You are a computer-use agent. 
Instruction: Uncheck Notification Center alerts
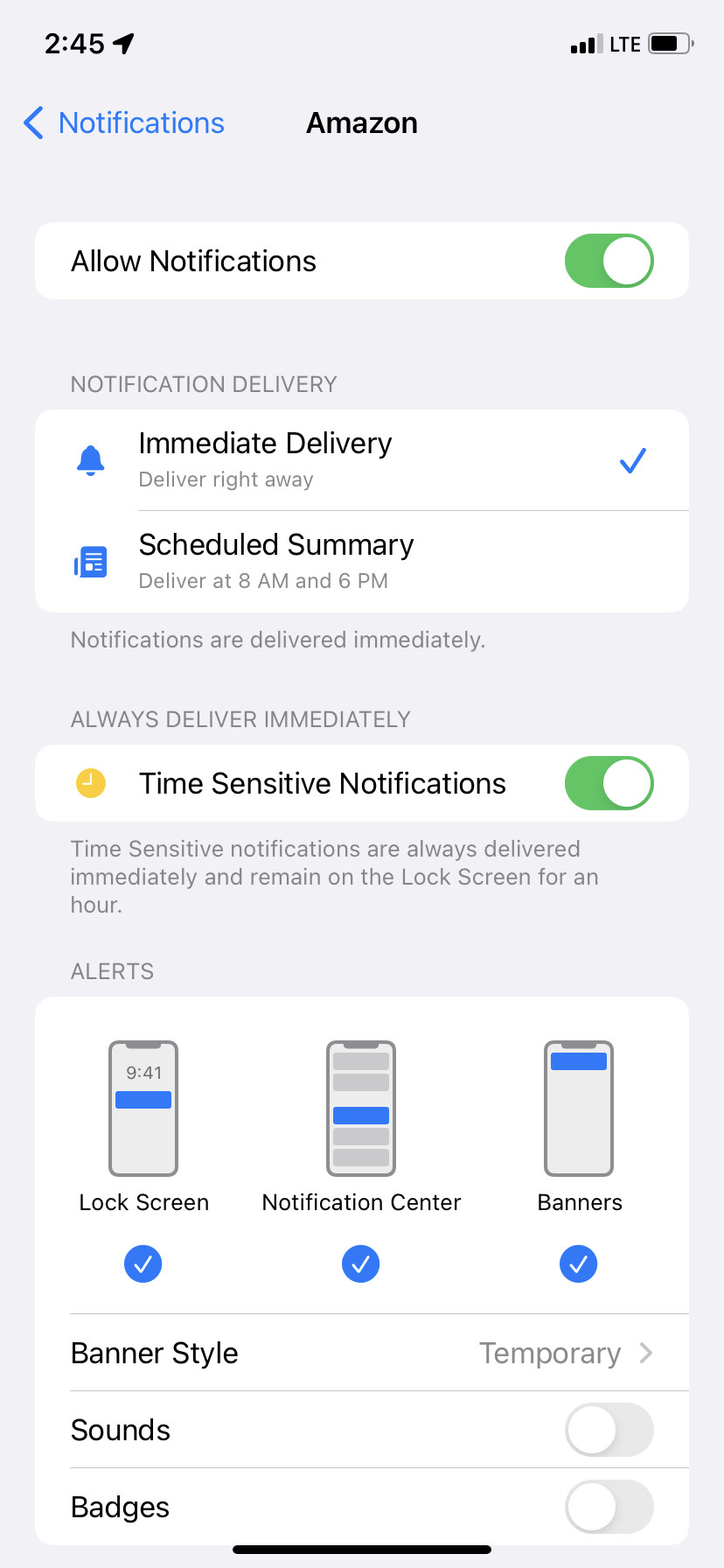361,1263
